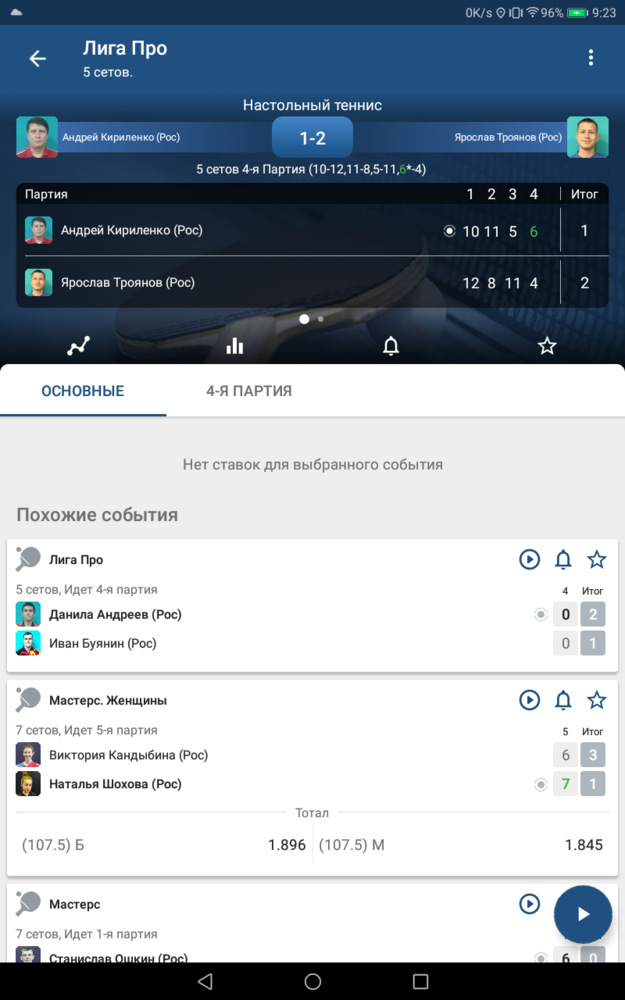Enable notifications for Лига Про similar event
The height and width of the screenshot is (1000, 625).
pos(563,559)
